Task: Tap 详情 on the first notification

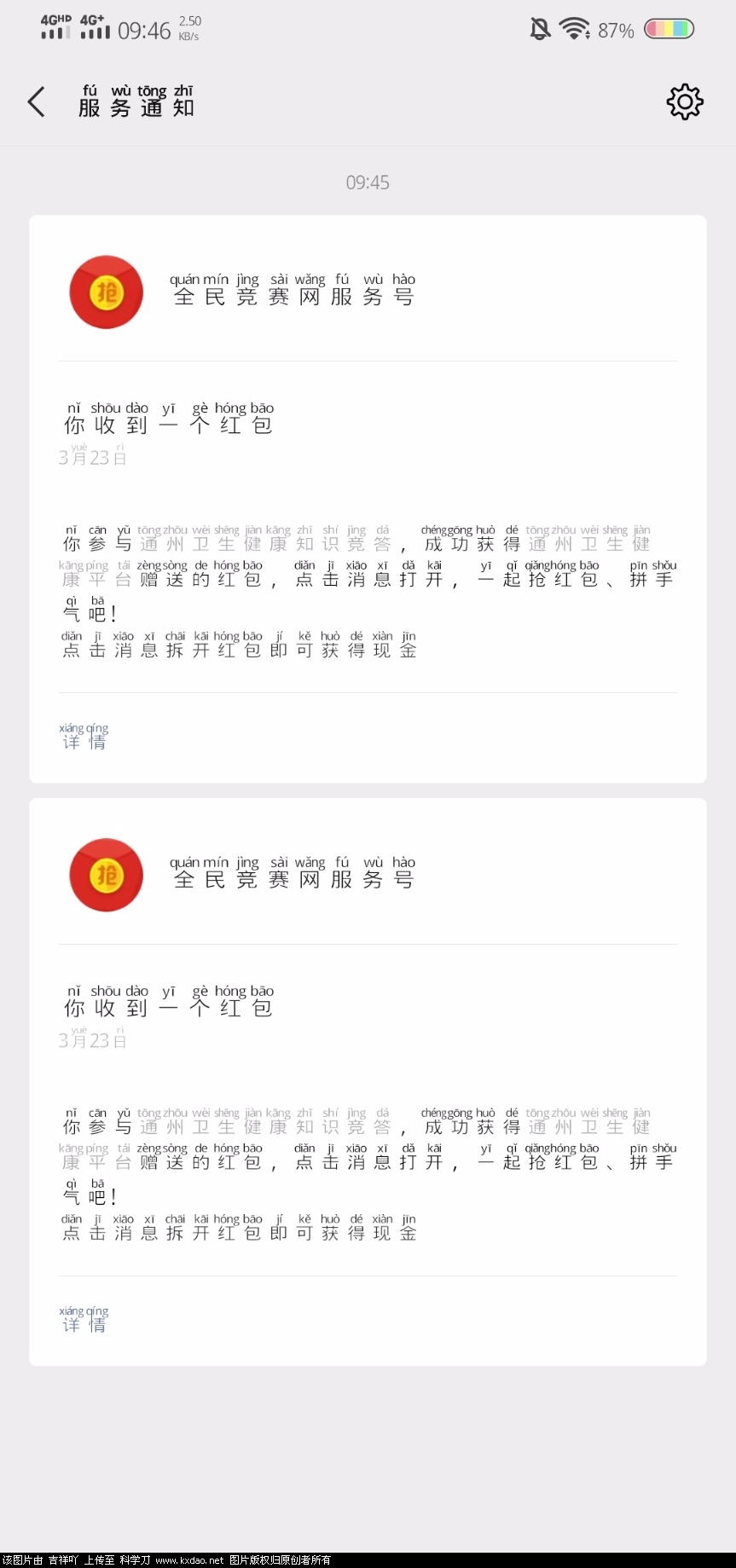Action: (84, 737)
